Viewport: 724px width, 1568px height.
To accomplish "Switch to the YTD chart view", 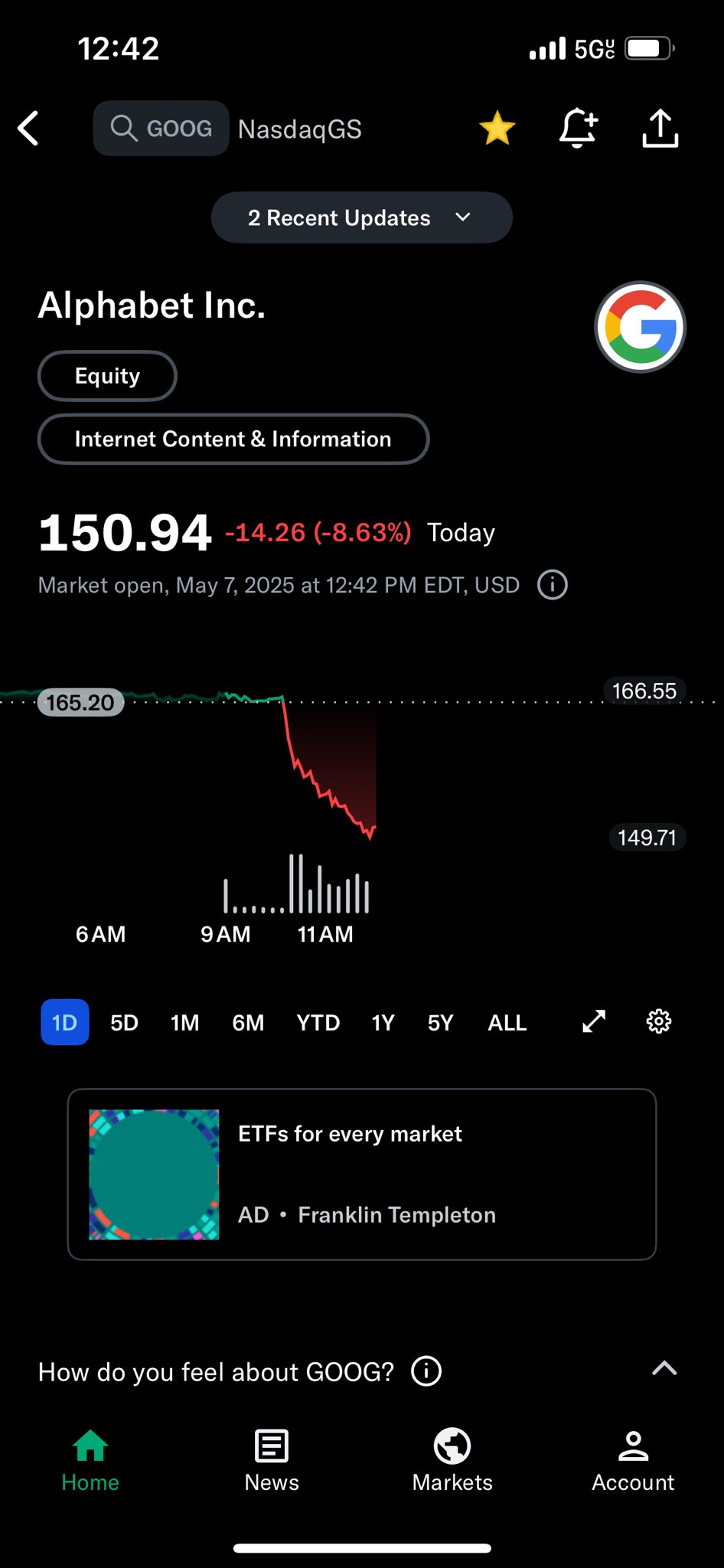I will pyautogui.click(x=318, y=1023).
